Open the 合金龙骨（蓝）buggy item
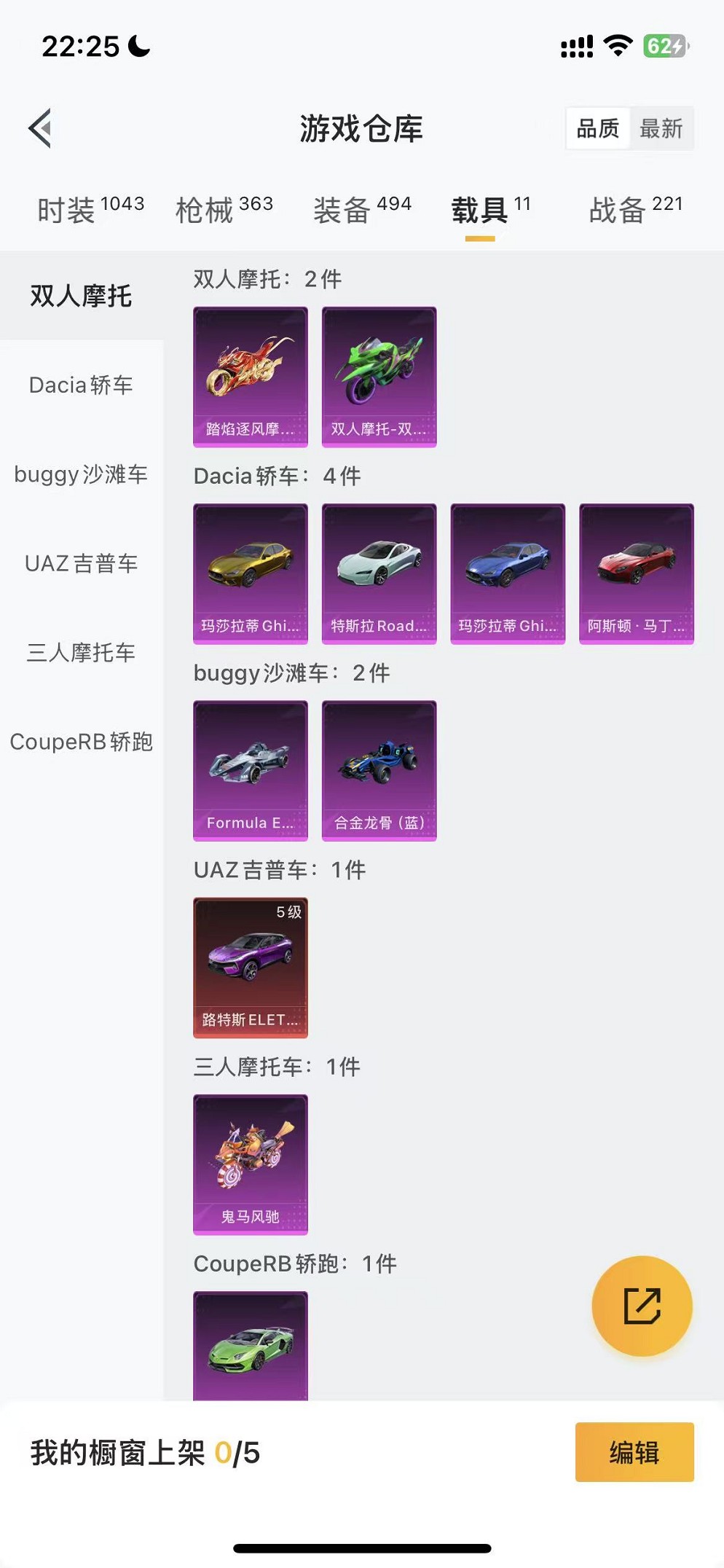The image size is (724, 1568). click(379, 771)
